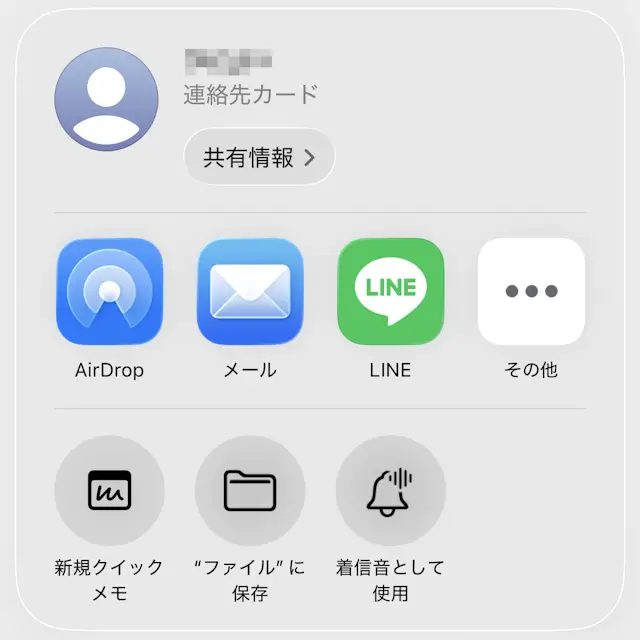Send the contact card with メール

250,291
